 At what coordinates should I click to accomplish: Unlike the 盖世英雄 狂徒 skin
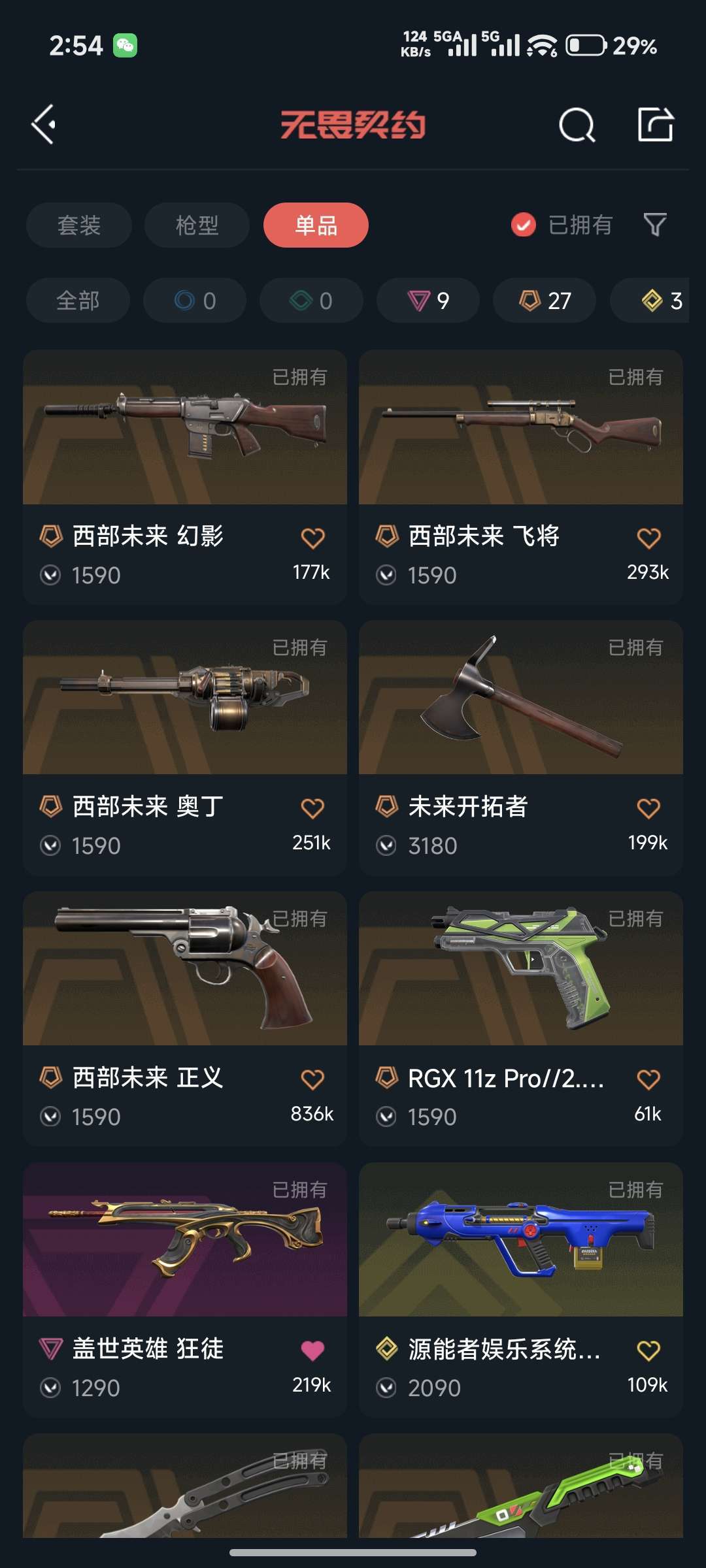click(312, 1350)
